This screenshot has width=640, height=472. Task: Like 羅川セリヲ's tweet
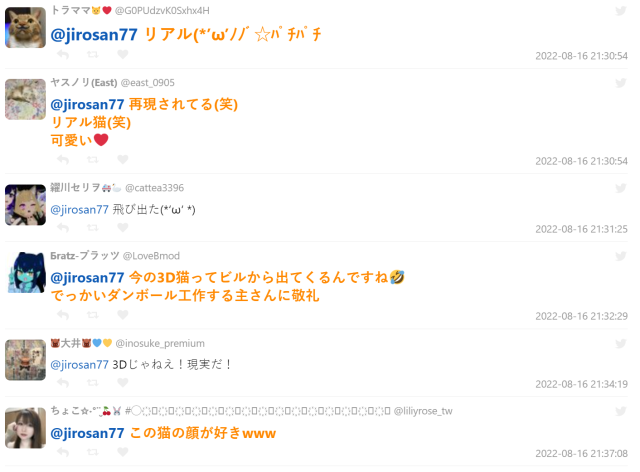point(123,228)
